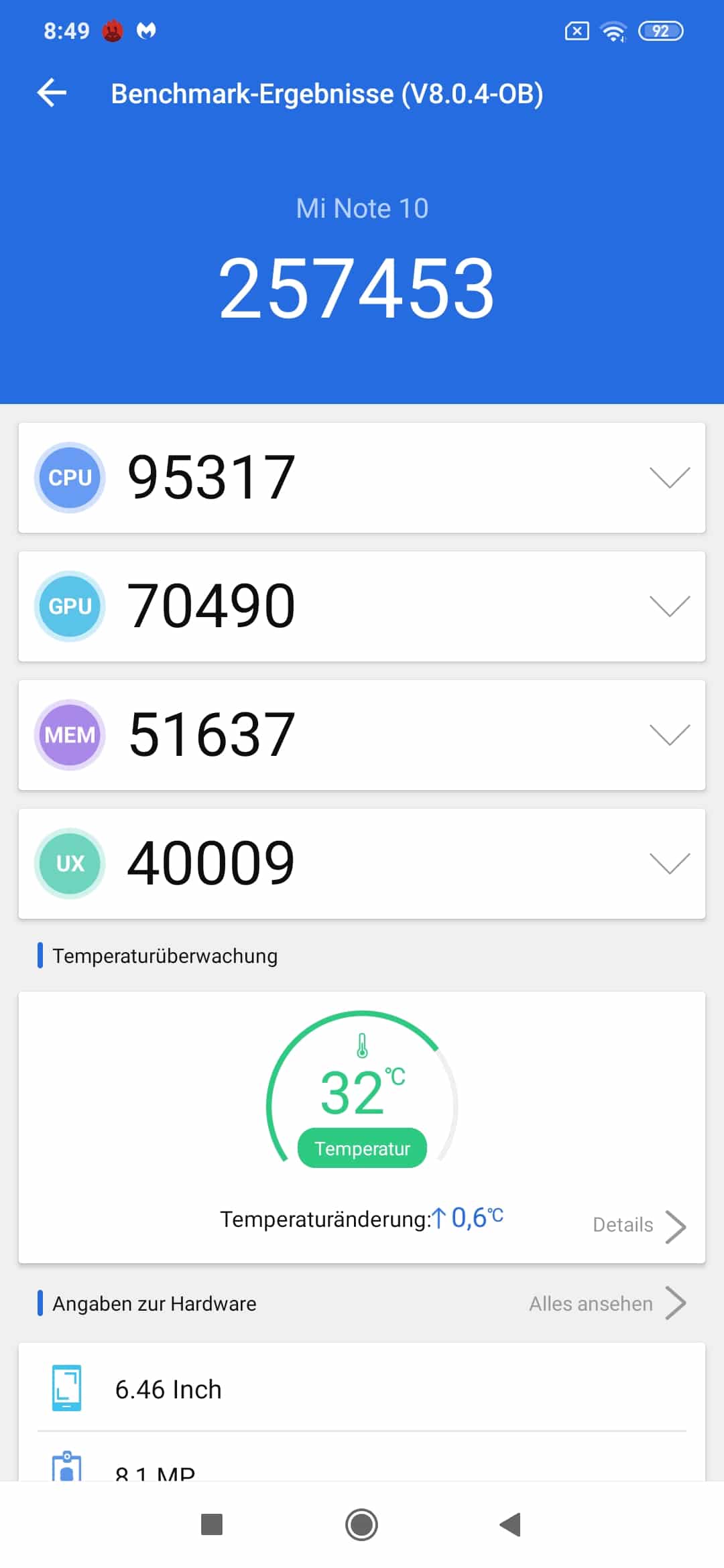Open recent apps via square button
Image resolution: width=724 pixels, height=1568 pixels.
pyautogui.click(x=212, y=1524)
